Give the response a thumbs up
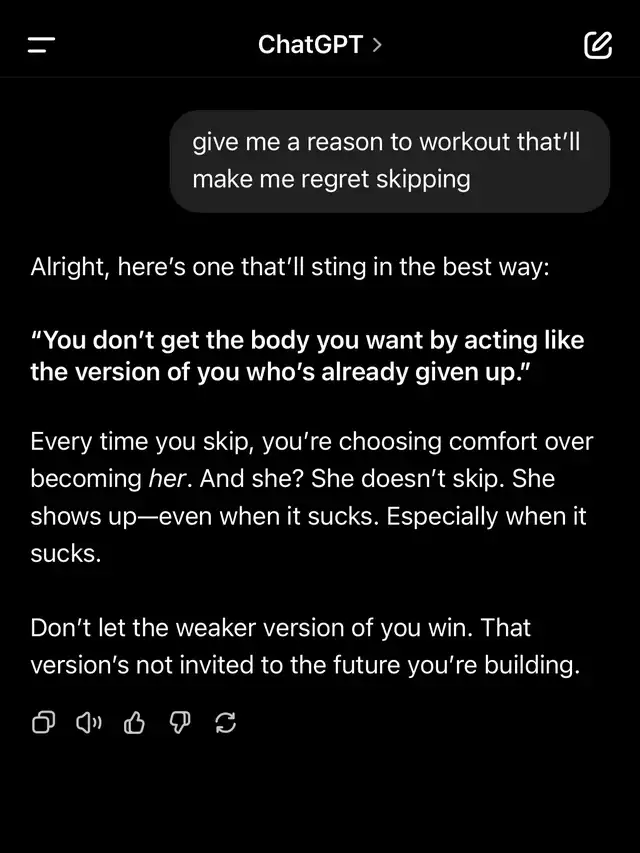640x853 pixels. [134, 723]
